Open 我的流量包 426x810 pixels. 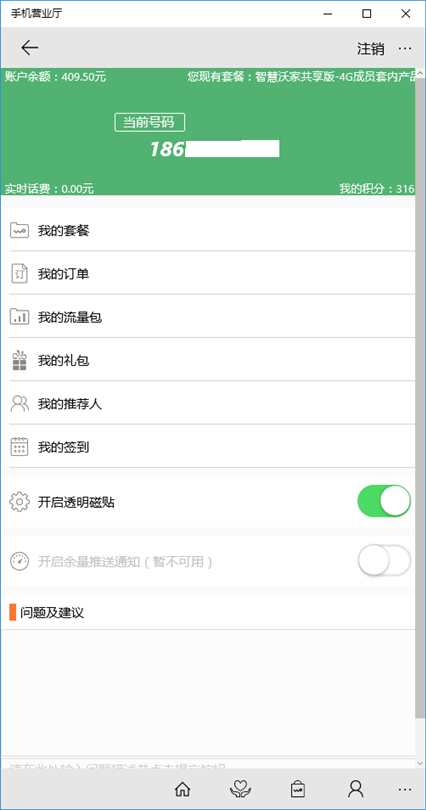[x=208, y=317]
